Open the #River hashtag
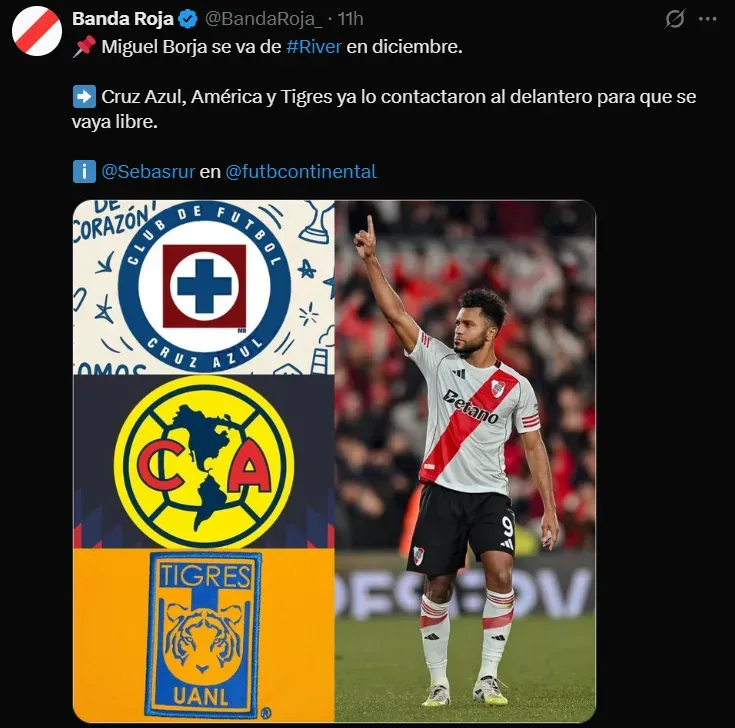Image resolution: width=735 pixels, height=728 pixels. point(314,48)
